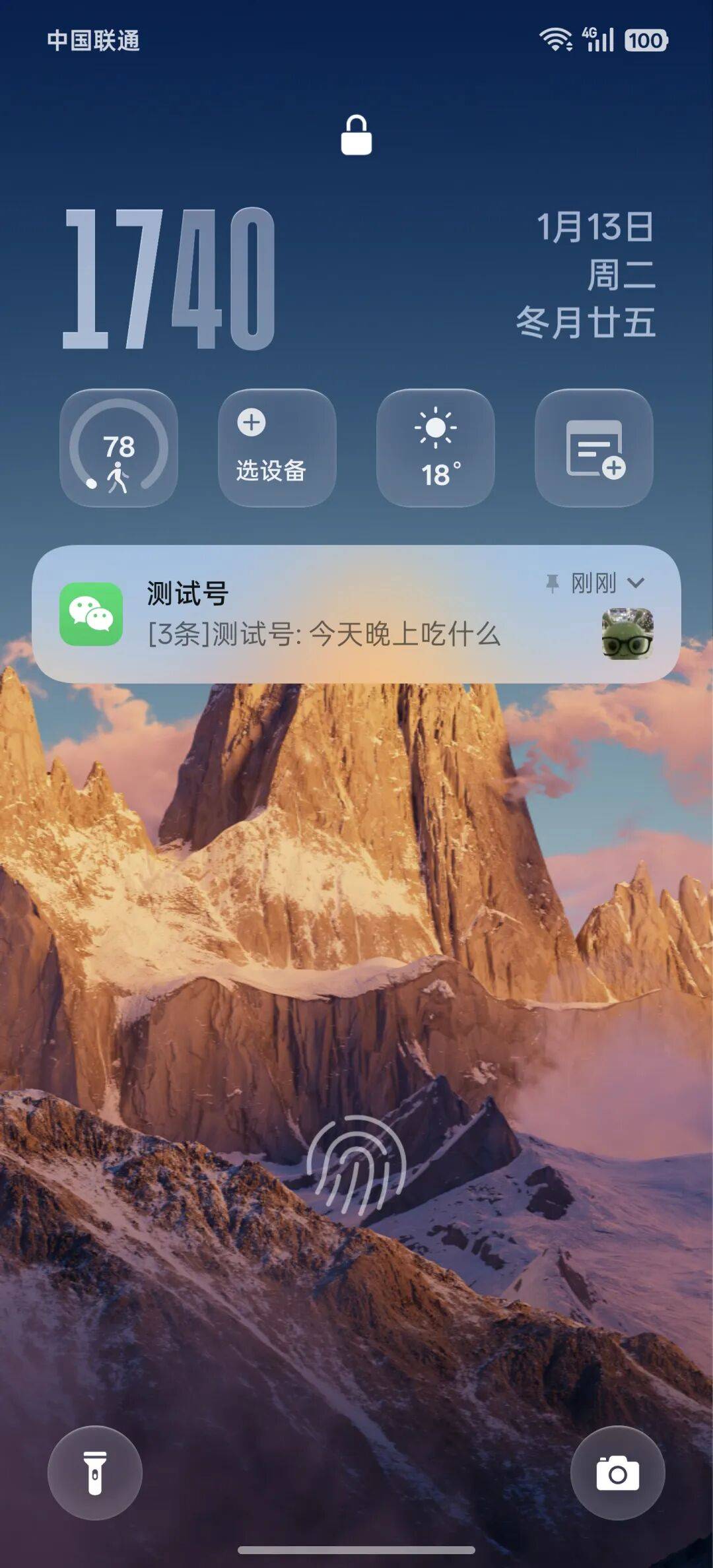The image size is (713, 1568).
Task: Tap the 选设备 add device widget
Action: coord(277,448)
